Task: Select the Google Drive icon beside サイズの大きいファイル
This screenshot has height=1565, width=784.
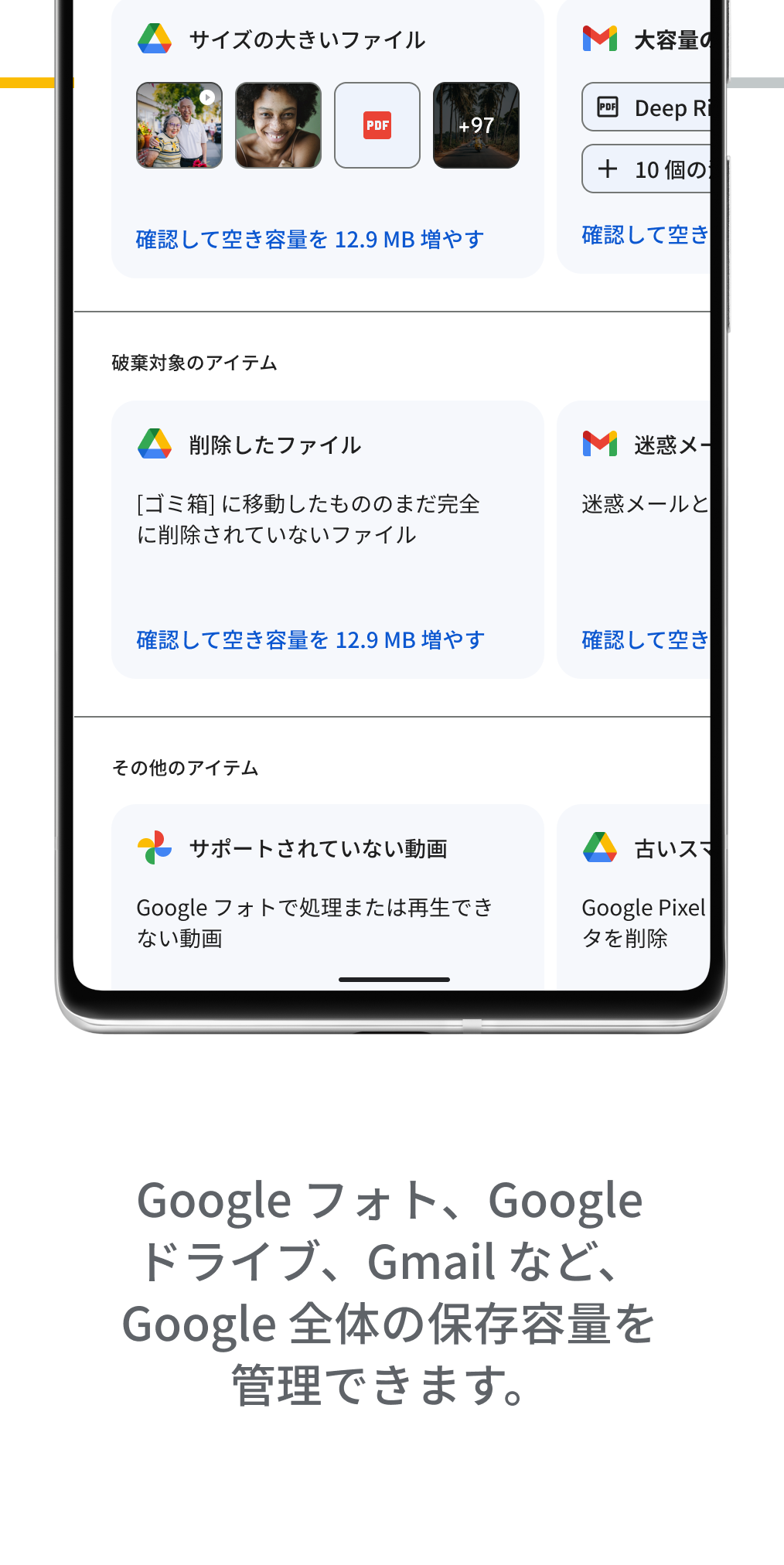Action: (x=155, y=37)
